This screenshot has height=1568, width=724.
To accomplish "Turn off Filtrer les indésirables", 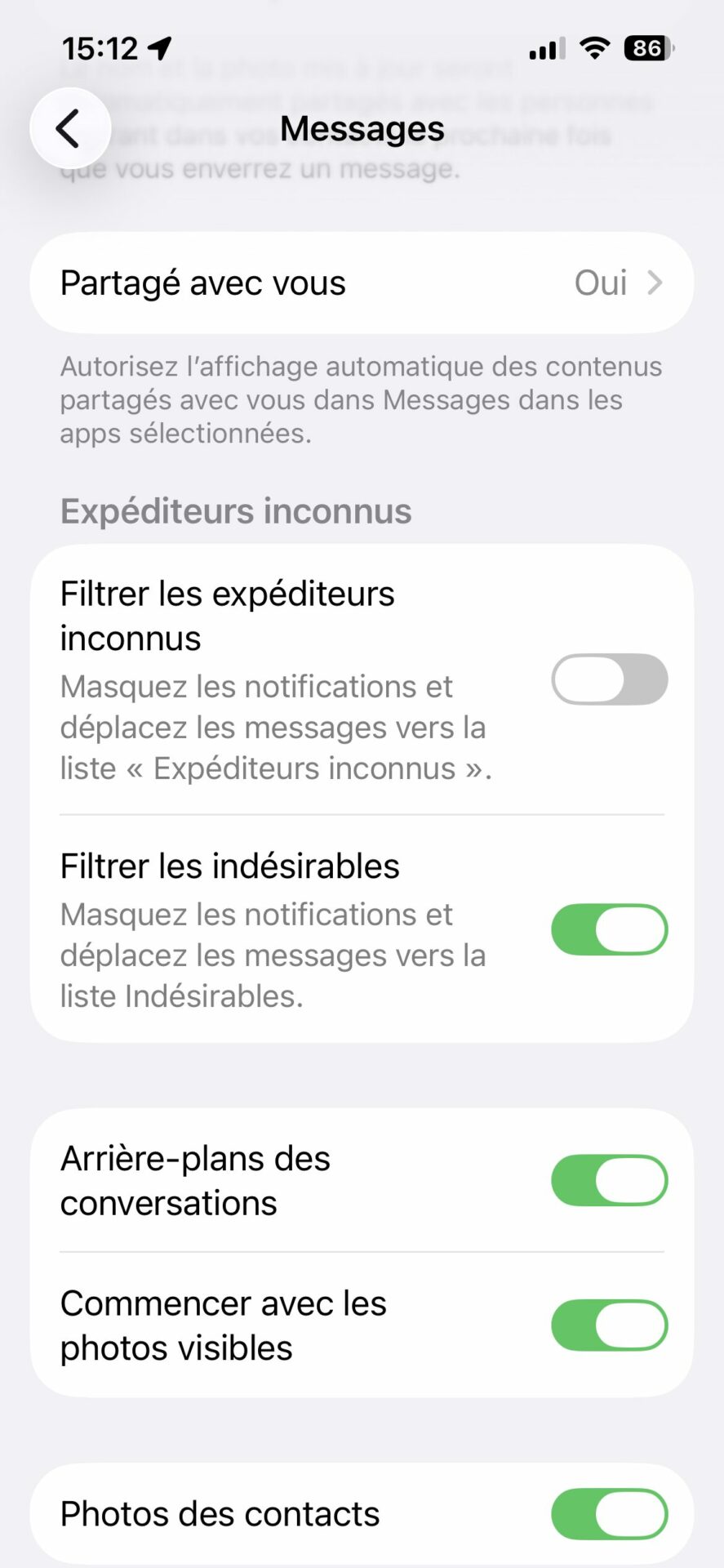I will click(x=609, y=929).
